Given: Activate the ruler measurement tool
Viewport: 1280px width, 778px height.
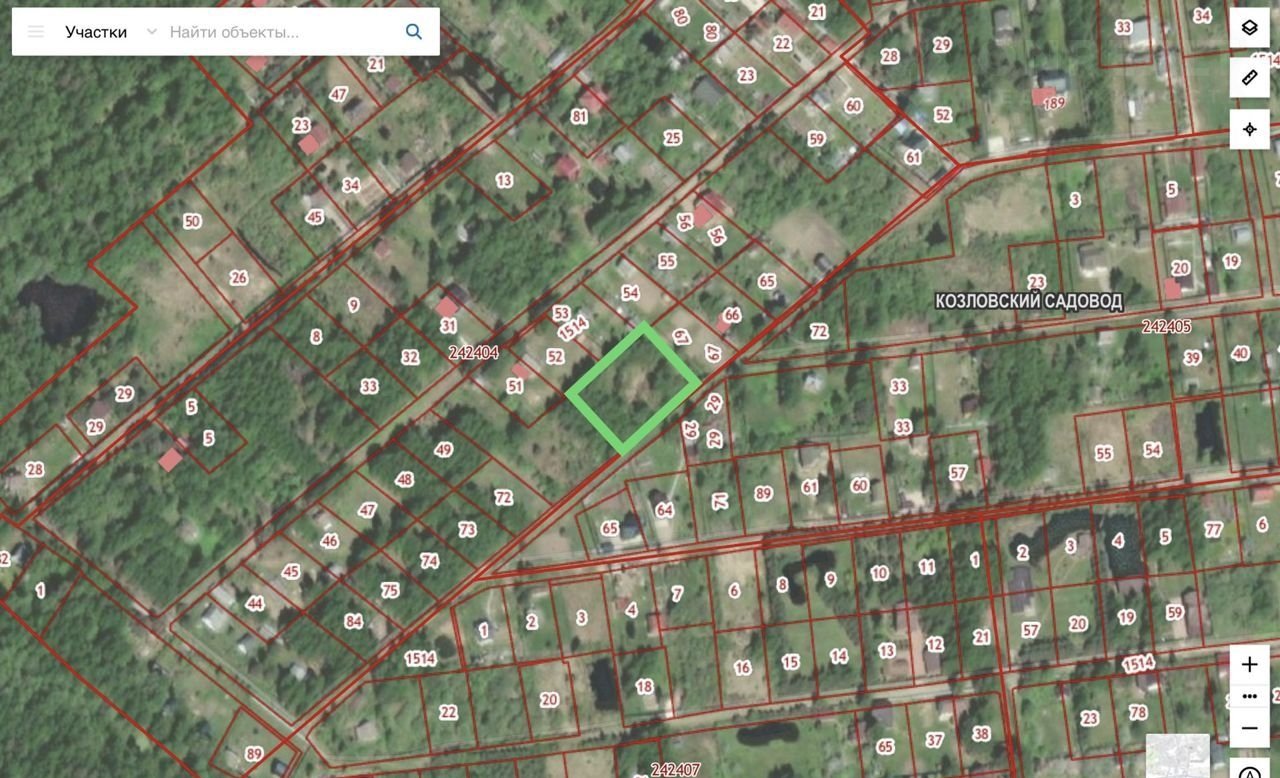Looking at the screenshot, I should [x=1249, y=78].
